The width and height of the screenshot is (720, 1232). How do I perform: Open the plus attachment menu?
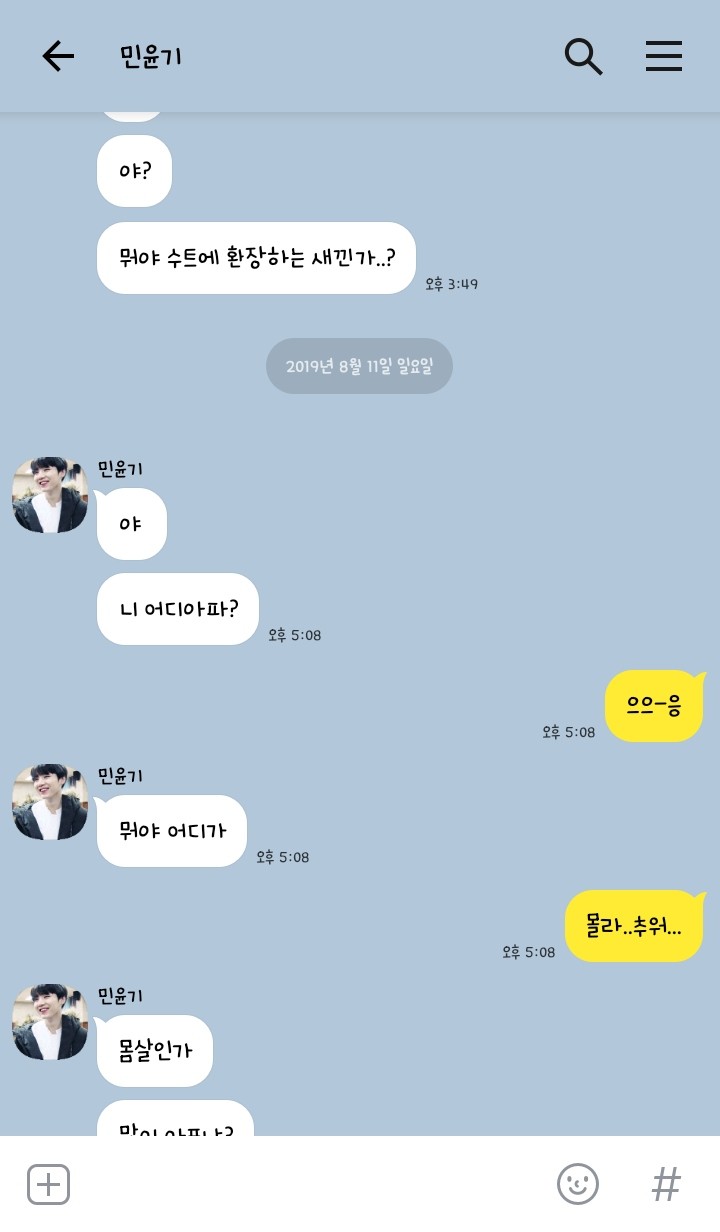[x=48, y=1185]
